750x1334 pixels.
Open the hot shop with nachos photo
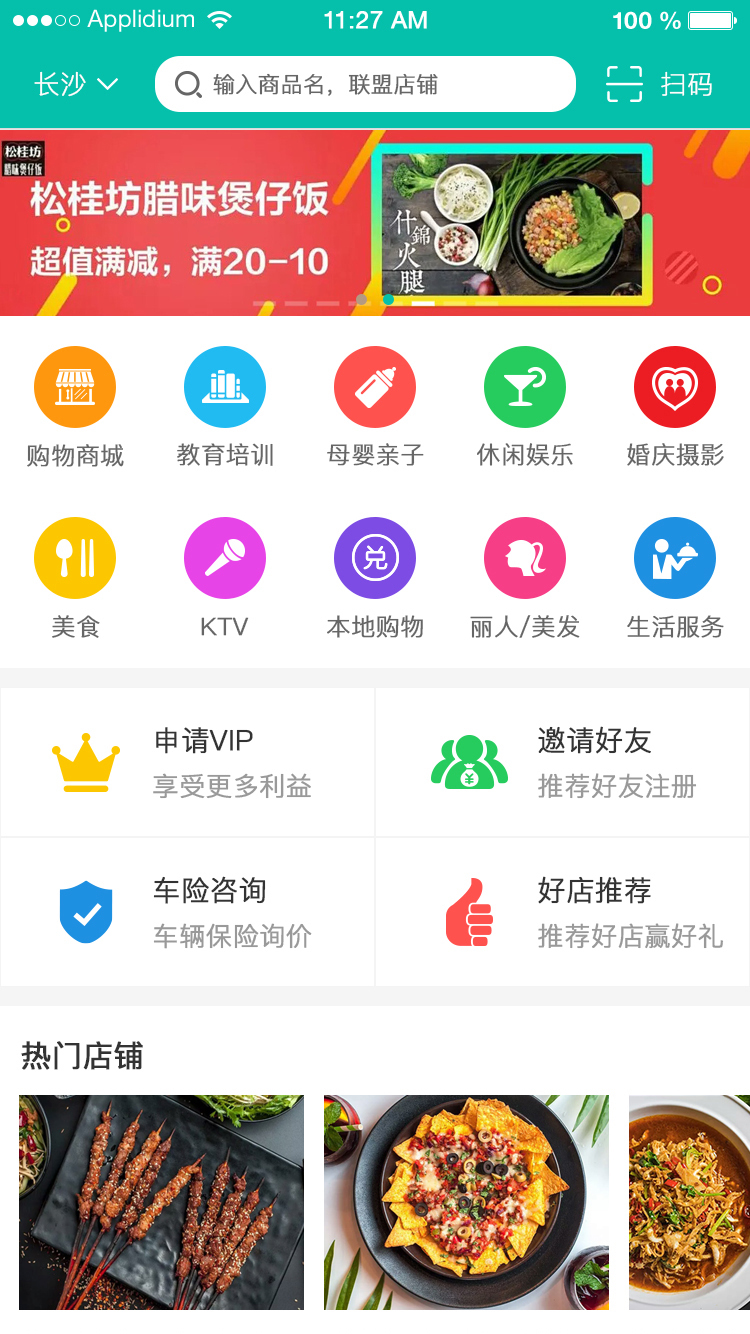pyautogui.click(x=466, y=1202)
